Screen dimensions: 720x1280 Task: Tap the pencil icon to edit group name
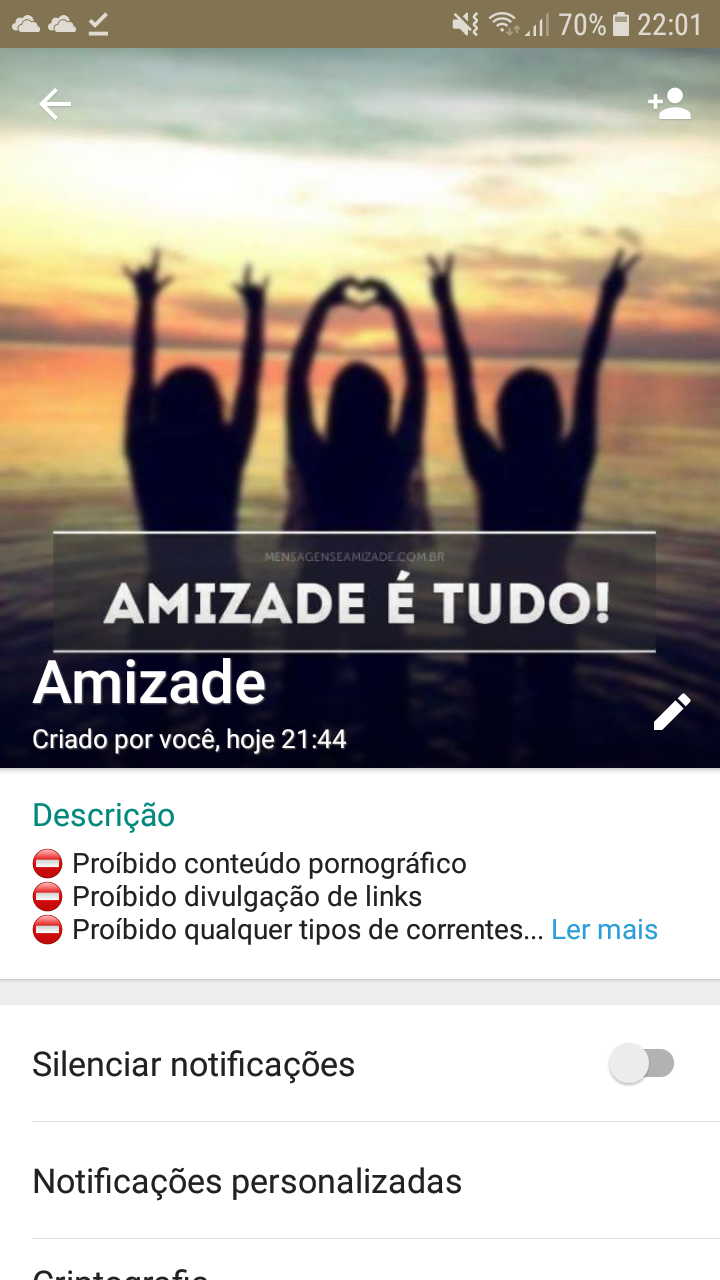coord(671,711)
